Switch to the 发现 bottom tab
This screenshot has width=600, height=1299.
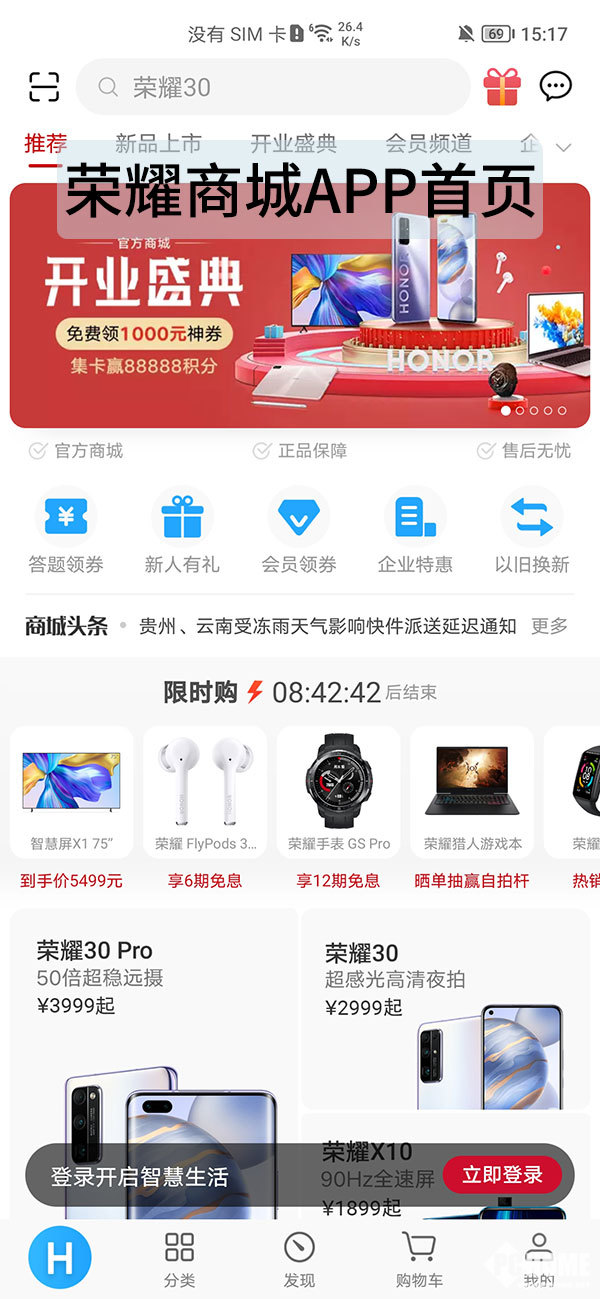point(299,1259)
